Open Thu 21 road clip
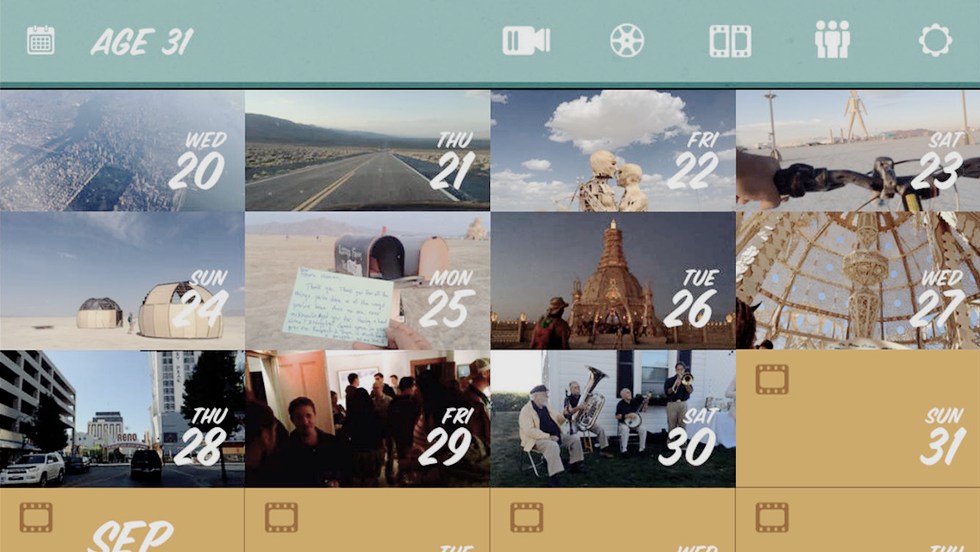 tap(367, 150)
